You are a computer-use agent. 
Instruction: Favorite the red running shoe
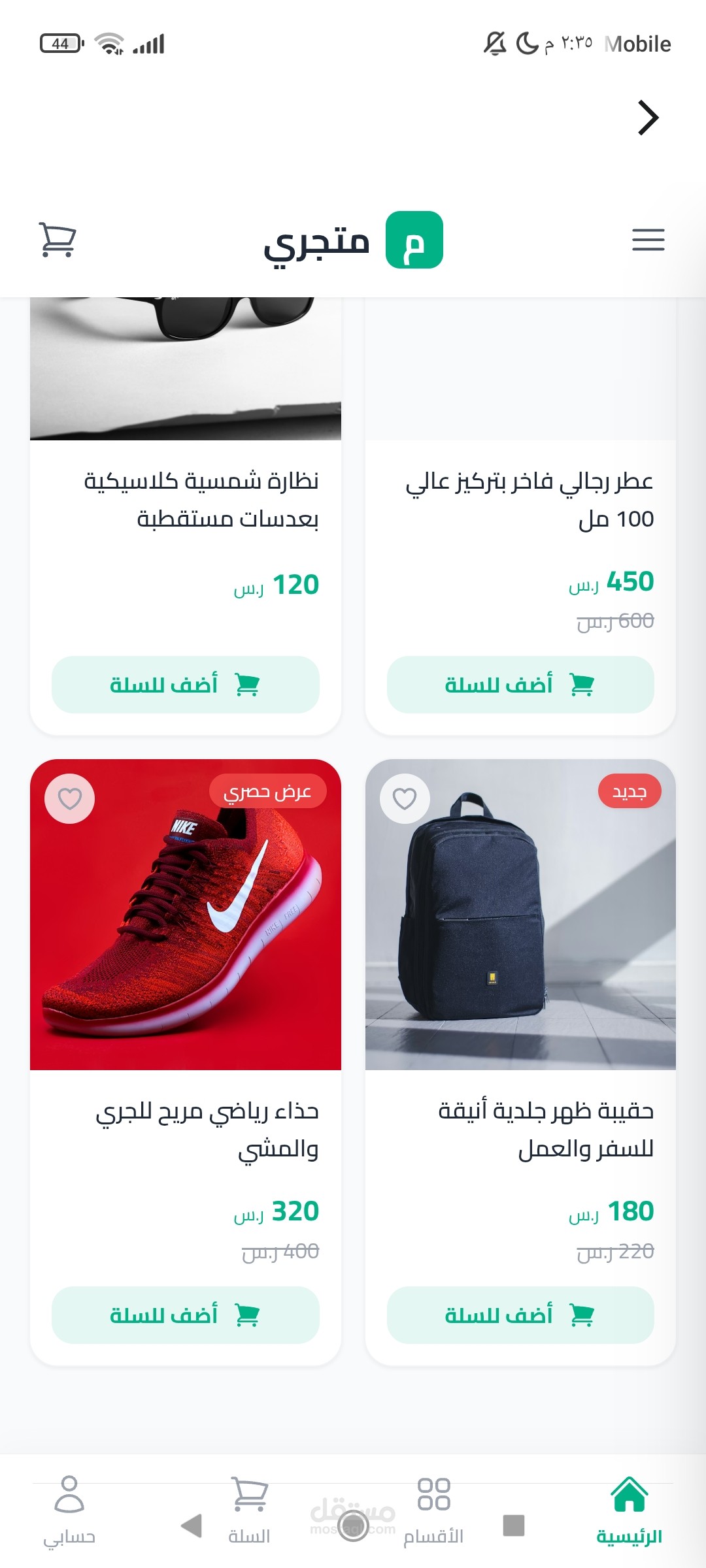point(70,798)
